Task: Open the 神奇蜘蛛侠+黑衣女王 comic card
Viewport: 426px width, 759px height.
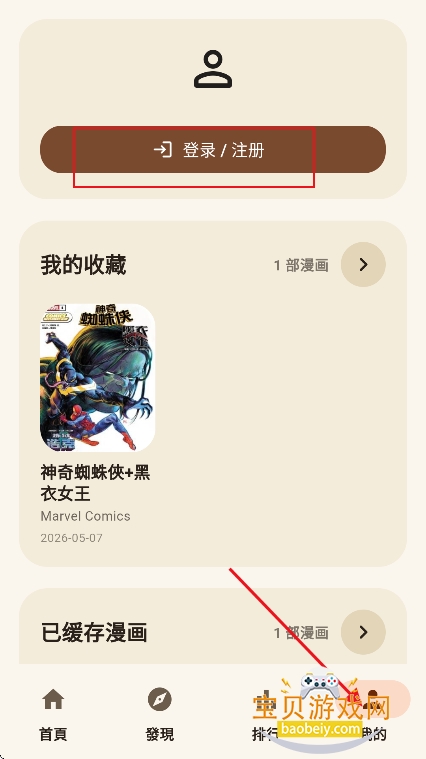Action: [97, 424]
